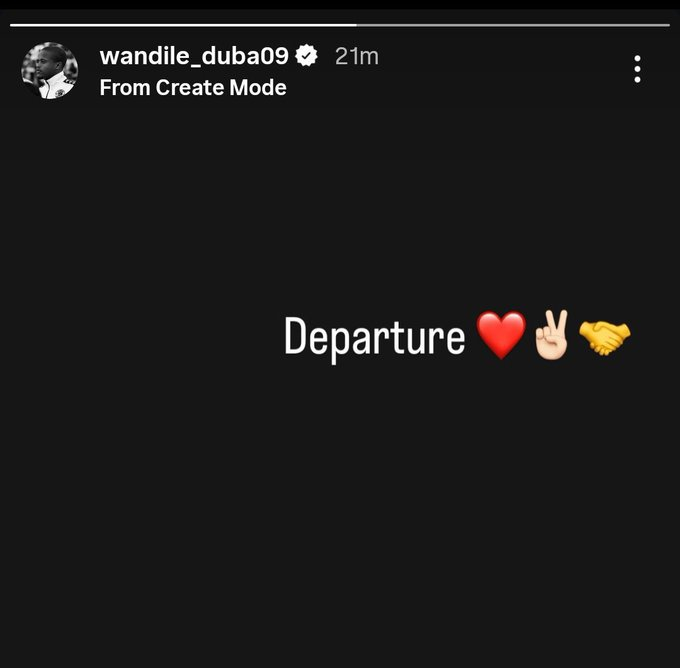The width and height of the screenshot is (680, 668).
Task: Open wandile_duba09's profile picture
Action: [x=50, y=71]
